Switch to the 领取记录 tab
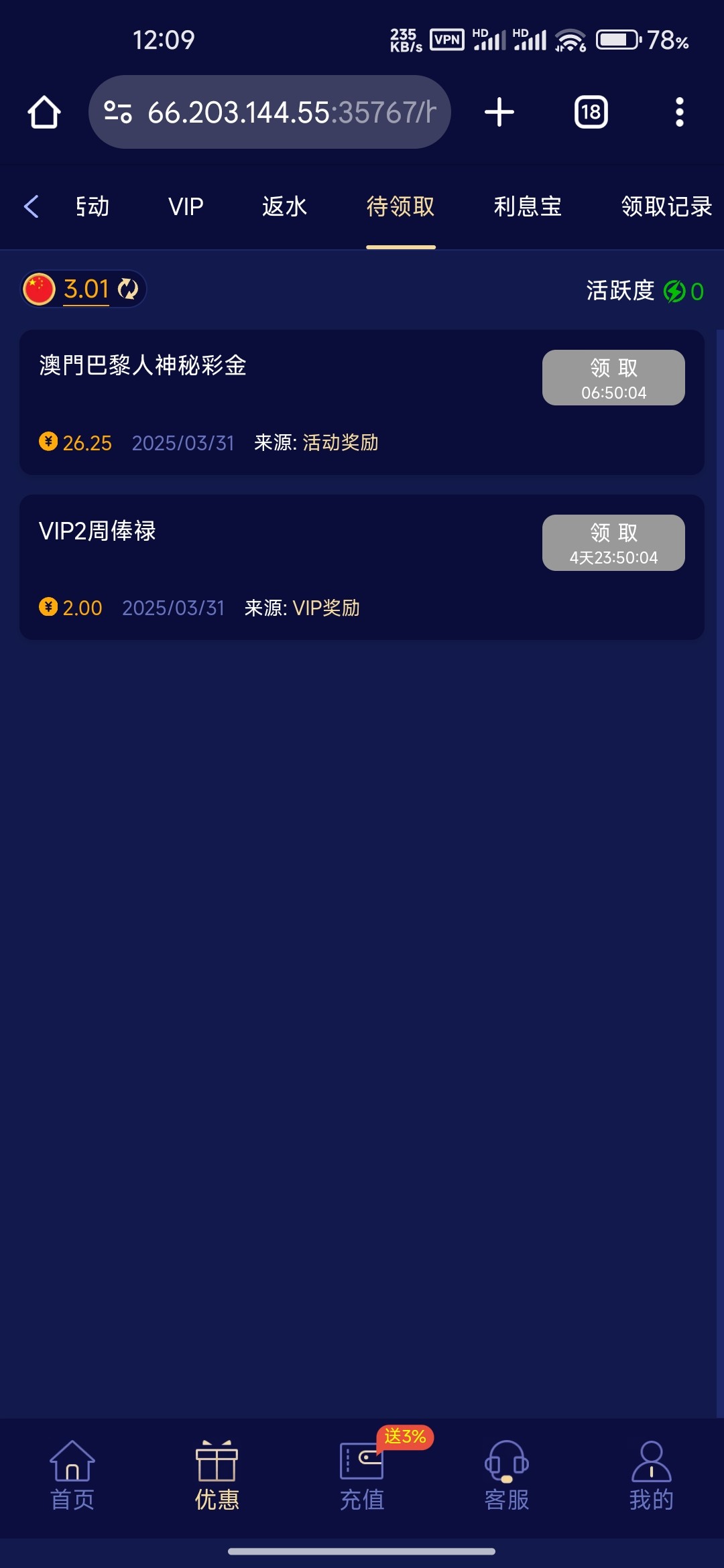Screen dimensions: 724x1568 coord(666,206)
